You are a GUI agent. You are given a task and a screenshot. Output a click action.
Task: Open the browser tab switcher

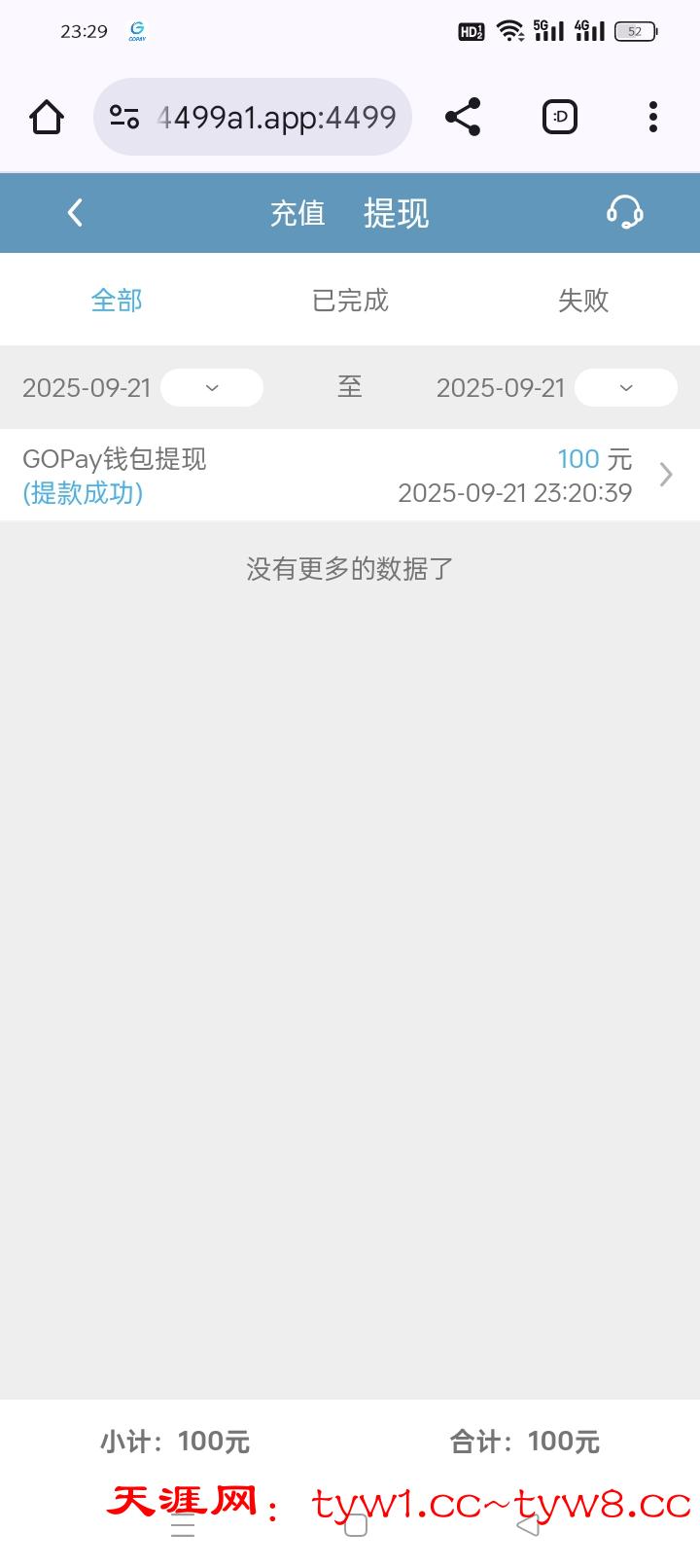559,117
